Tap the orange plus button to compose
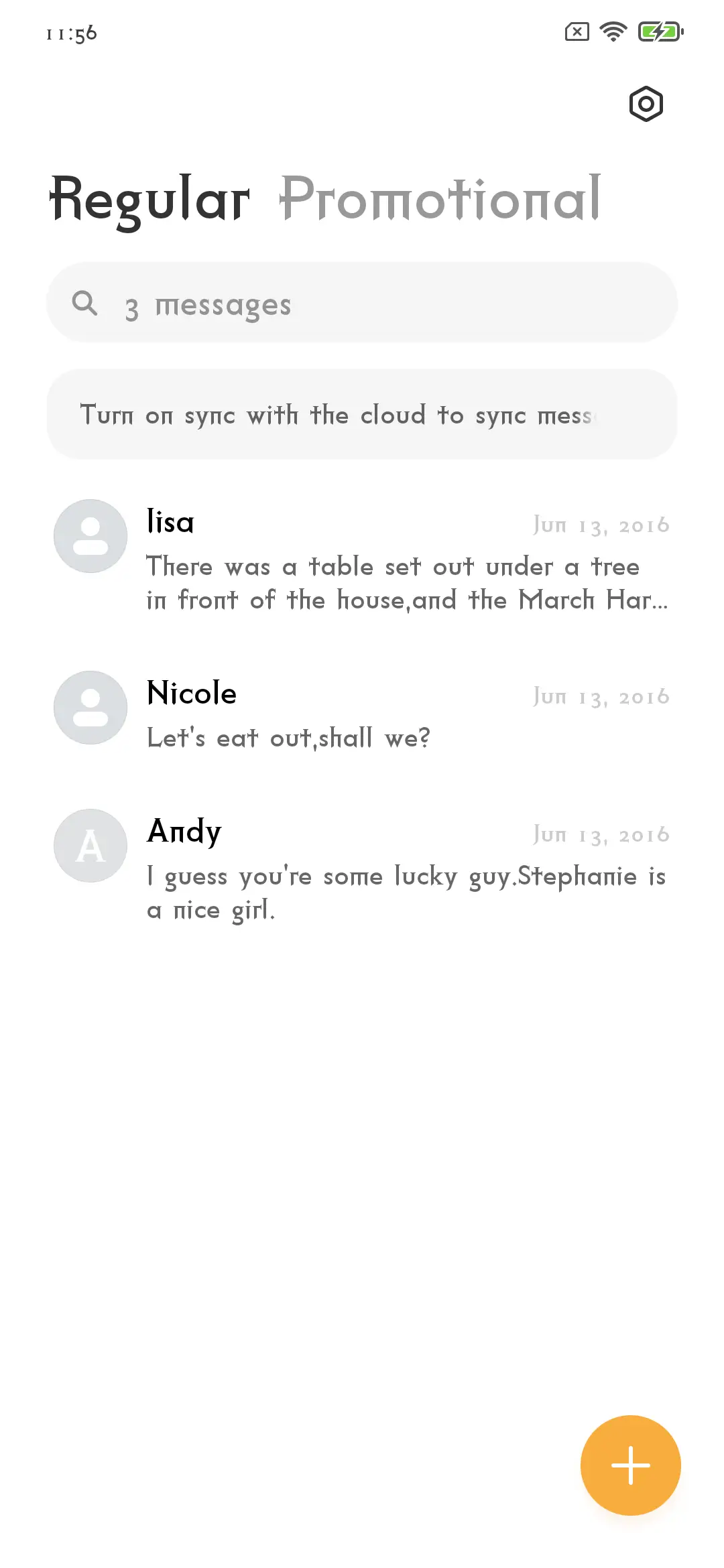 (x=631, y=1465)
